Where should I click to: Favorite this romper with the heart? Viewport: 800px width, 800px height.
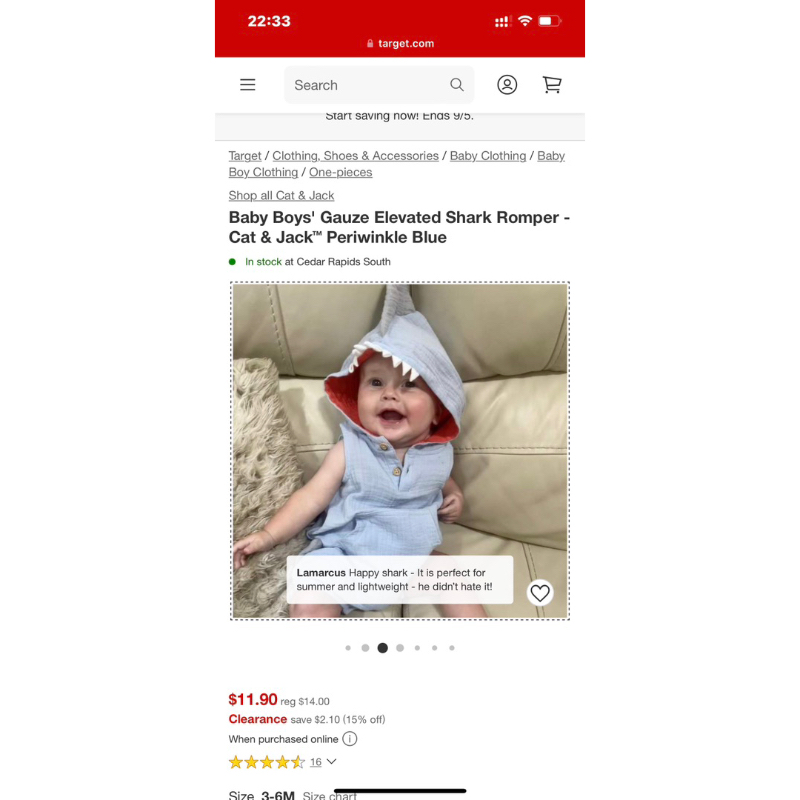pyautogui.click(x=540, y=593)
